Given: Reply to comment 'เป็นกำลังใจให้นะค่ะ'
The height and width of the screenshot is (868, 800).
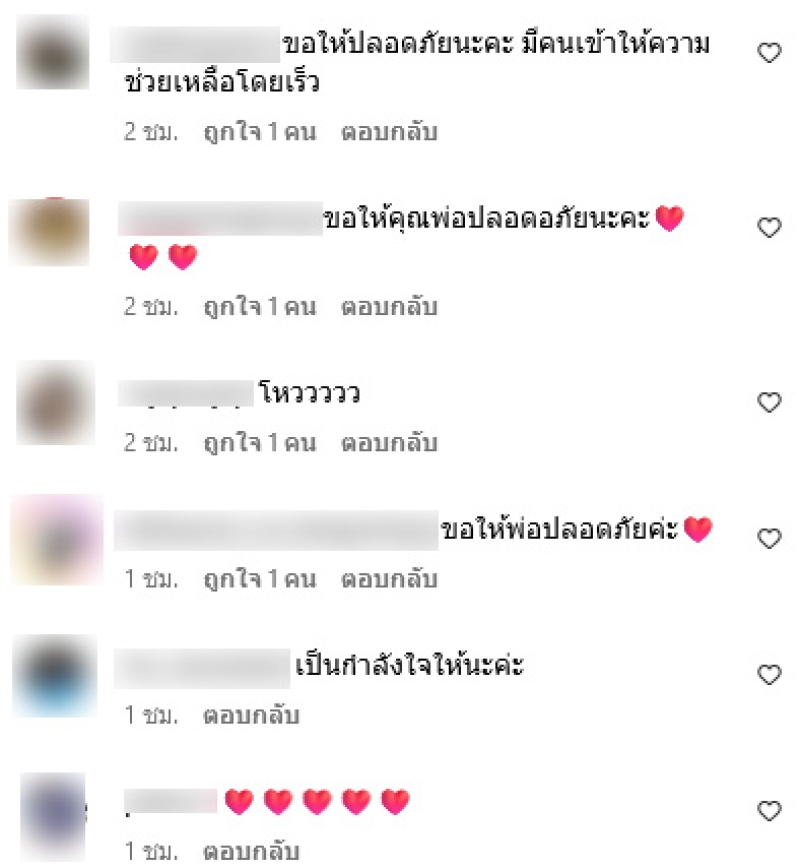Looking at the screenshot, I should coord(251,715).
